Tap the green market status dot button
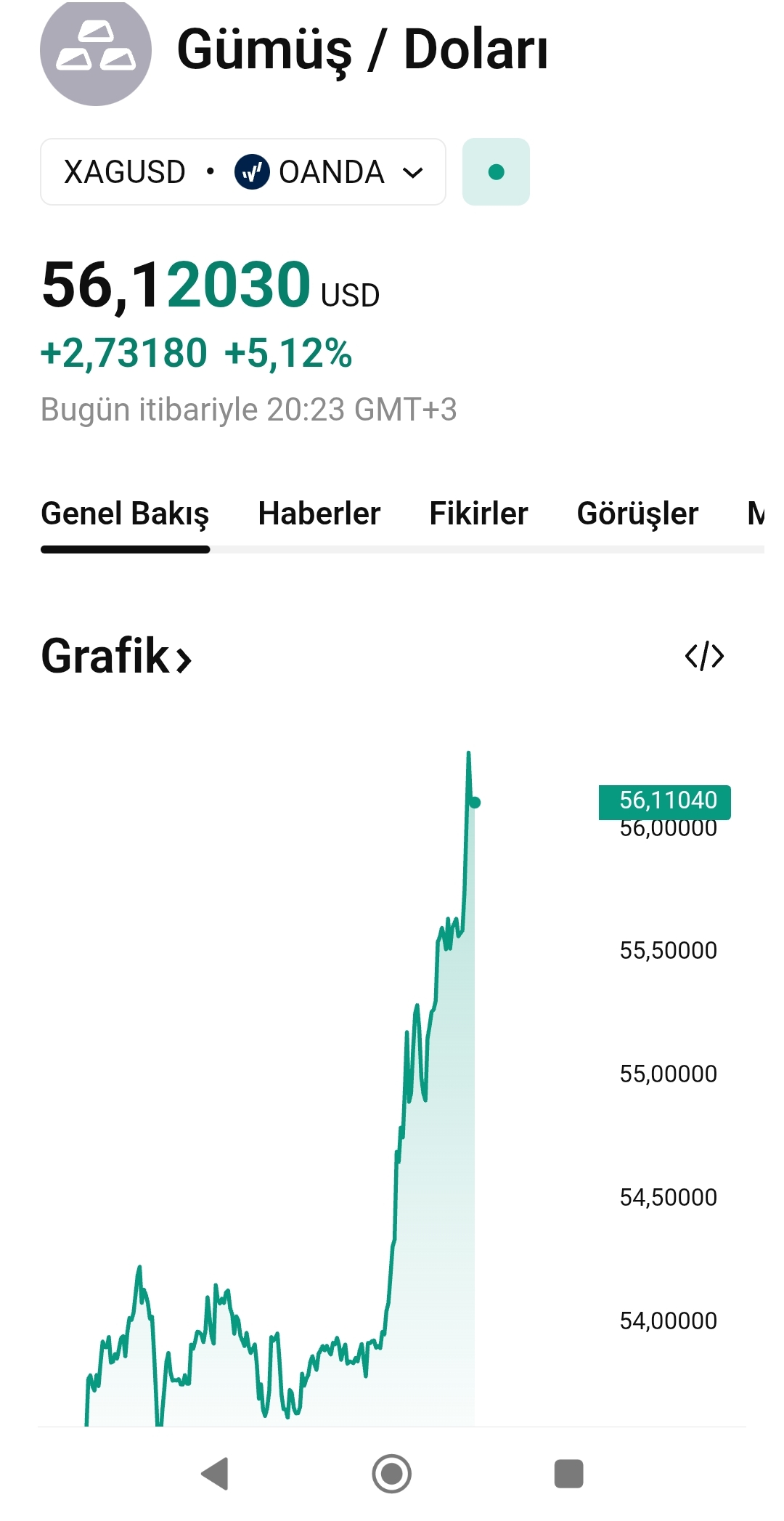 [x=496, y=172]
